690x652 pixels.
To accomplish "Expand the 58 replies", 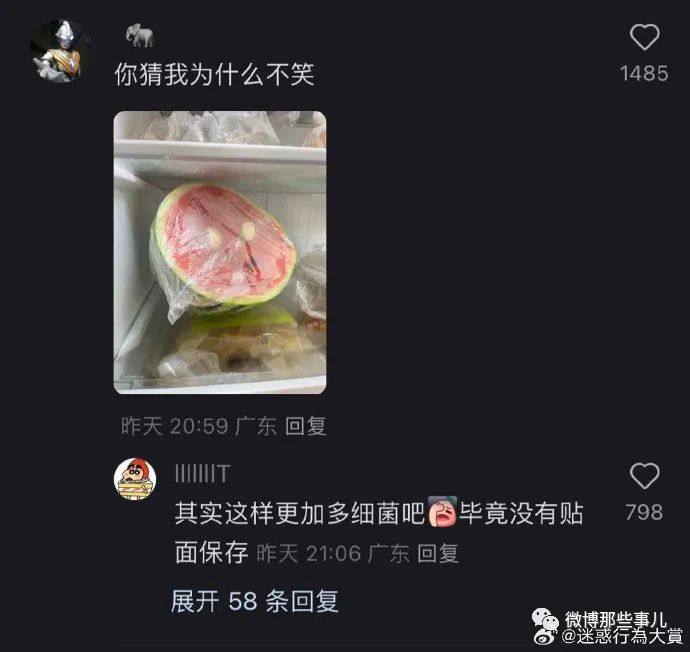I will coord(255,601).
